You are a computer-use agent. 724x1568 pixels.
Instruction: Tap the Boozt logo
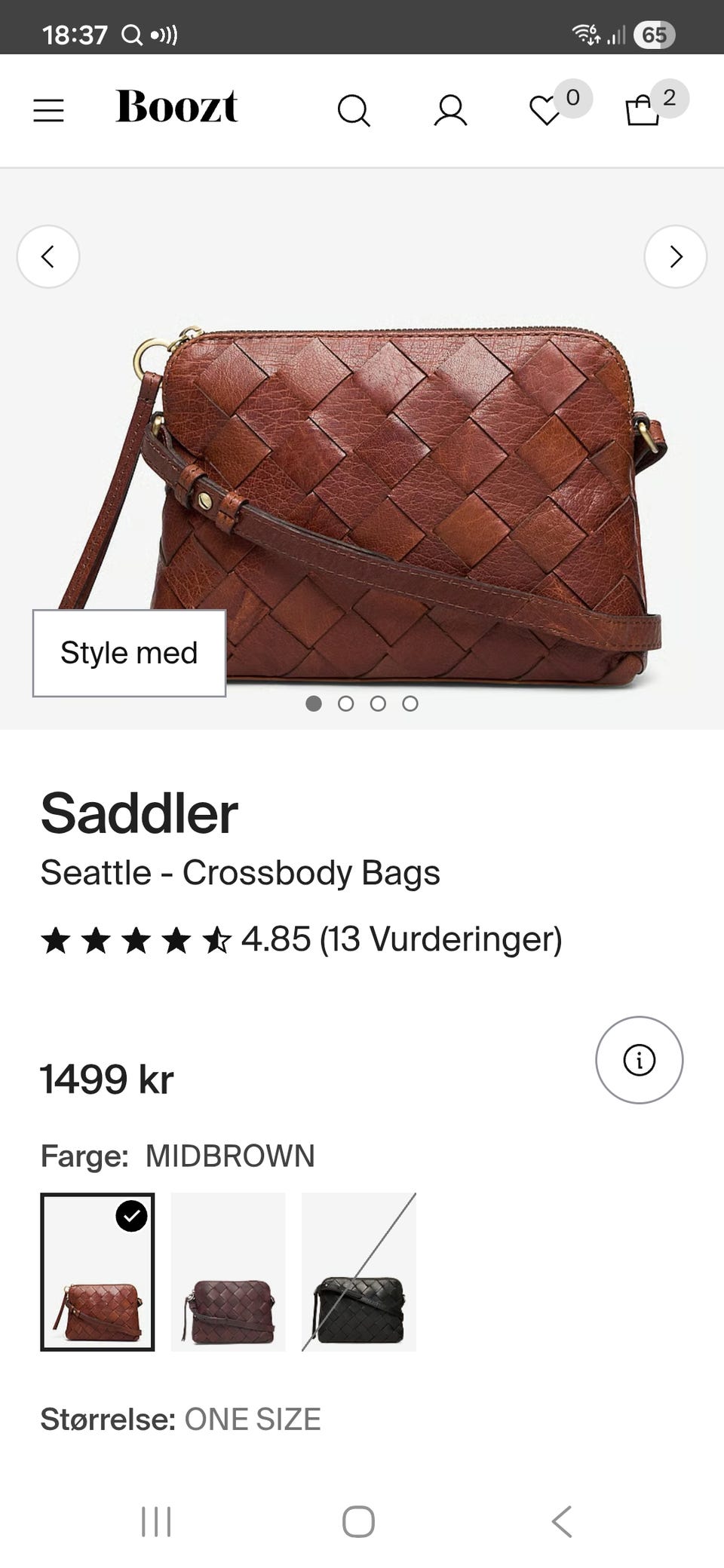click(175, 108)
